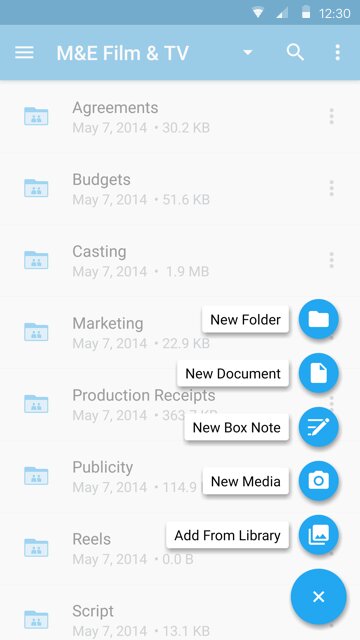The height and width of the screenshot is (640, 360).
Task: Show more options for Budgets folder
Action: 331,189
